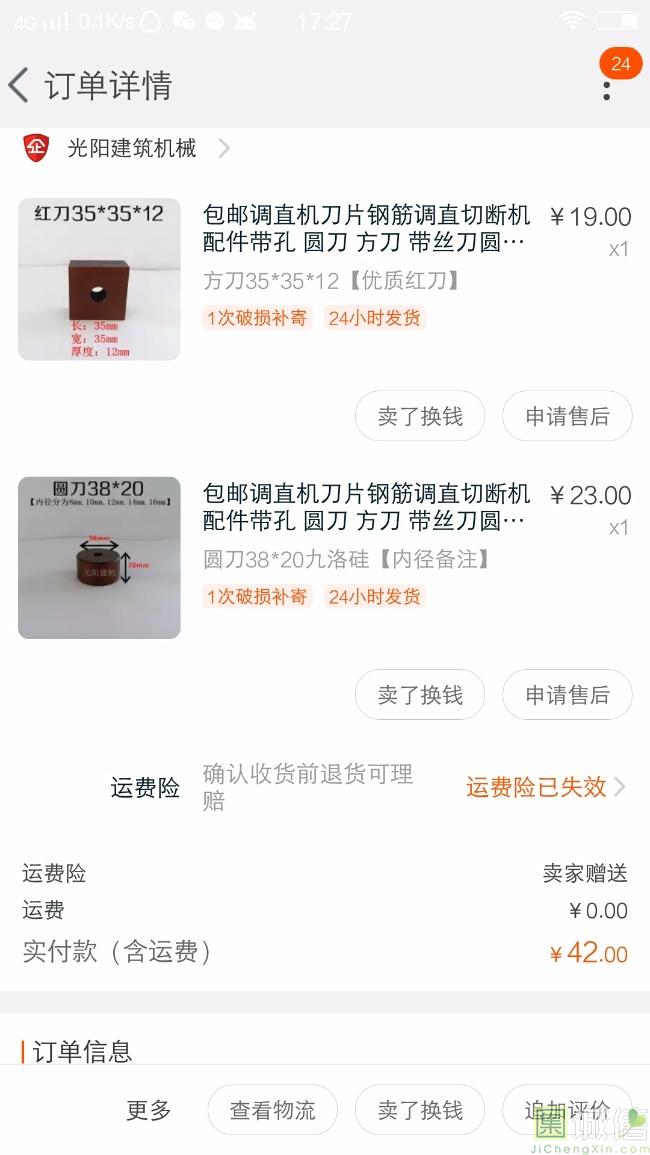
Task: Open the three-dot overflow menu
Action: (x=607, y=91)
